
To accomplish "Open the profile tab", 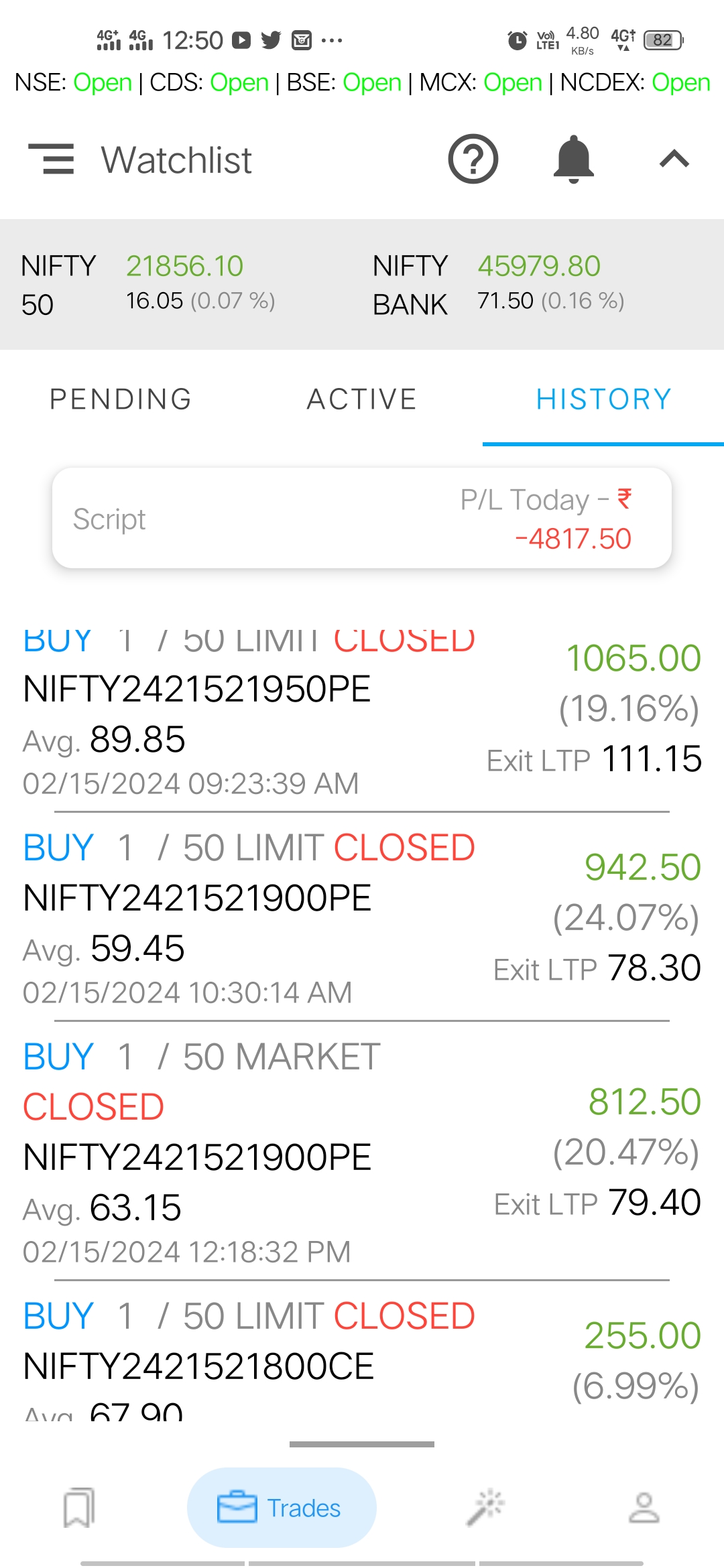I will 644,1508.
